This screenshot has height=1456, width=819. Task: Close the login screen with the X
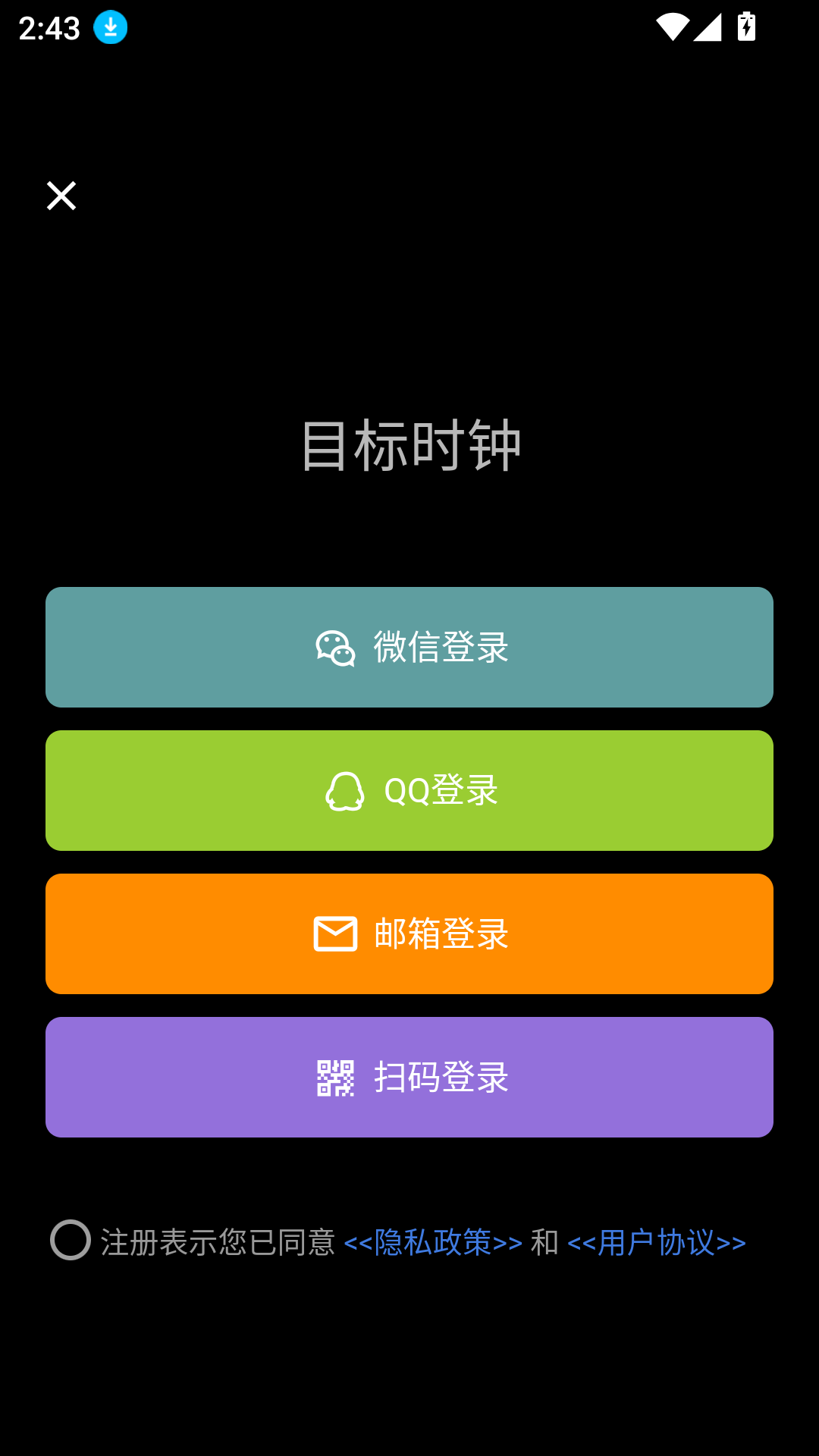(61, 196)
